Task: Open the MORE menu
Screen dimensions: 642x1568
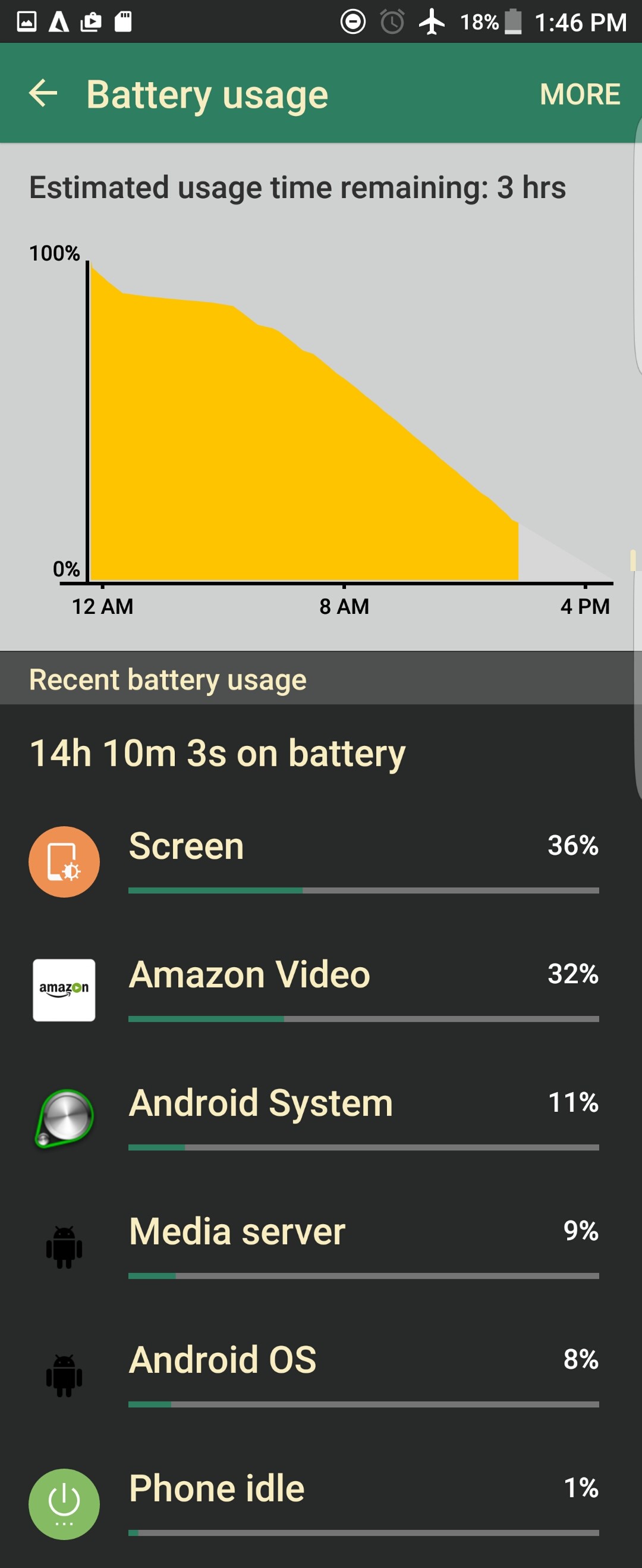Action: point(580,95)
